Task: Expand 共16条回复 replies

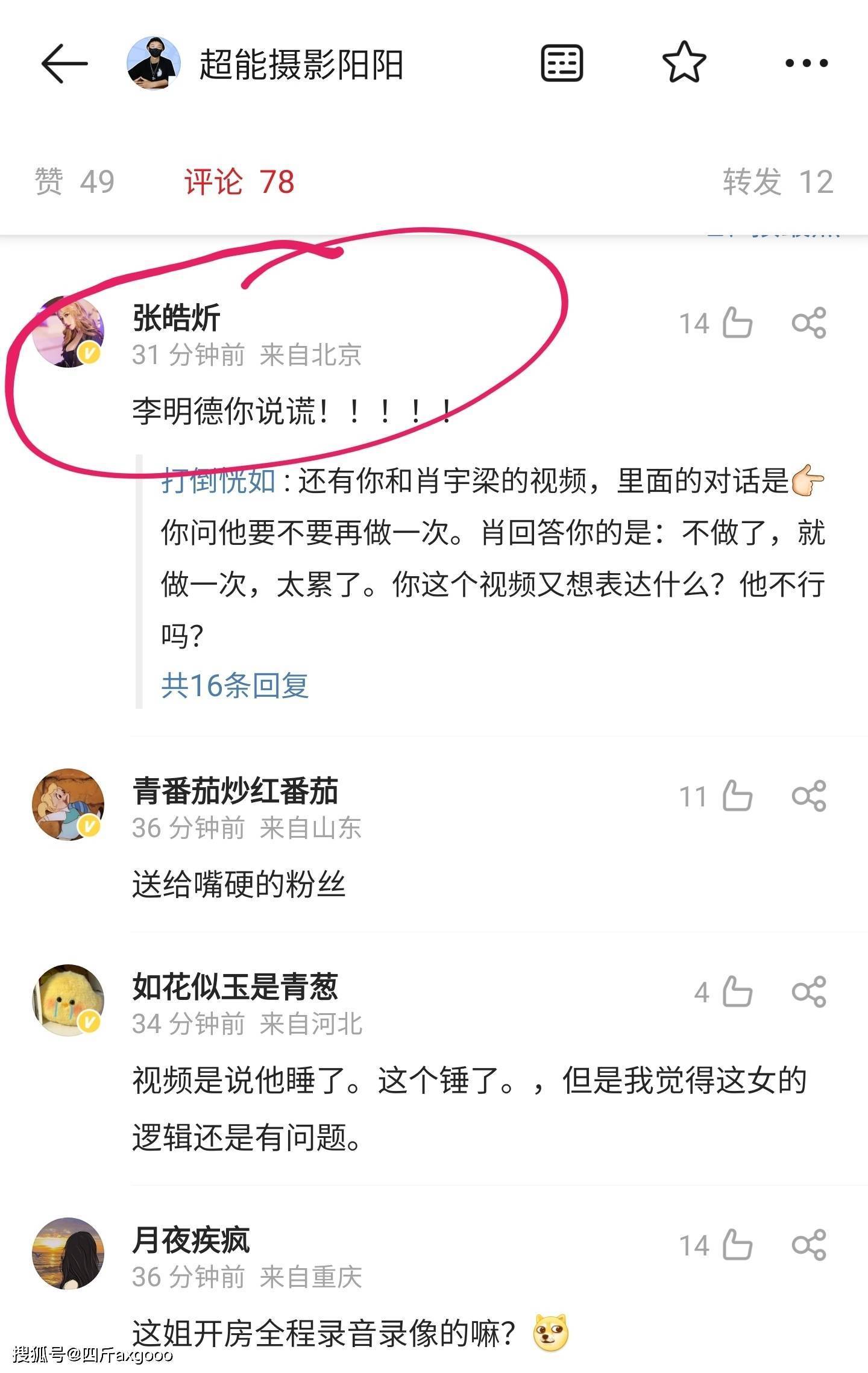Action: coord(234,685)
